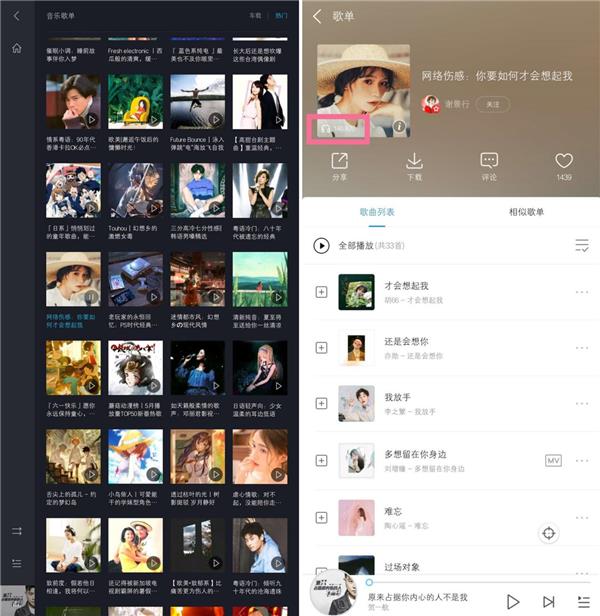
Task: Download the playlist with 下载
Action: tap(414, 166)
